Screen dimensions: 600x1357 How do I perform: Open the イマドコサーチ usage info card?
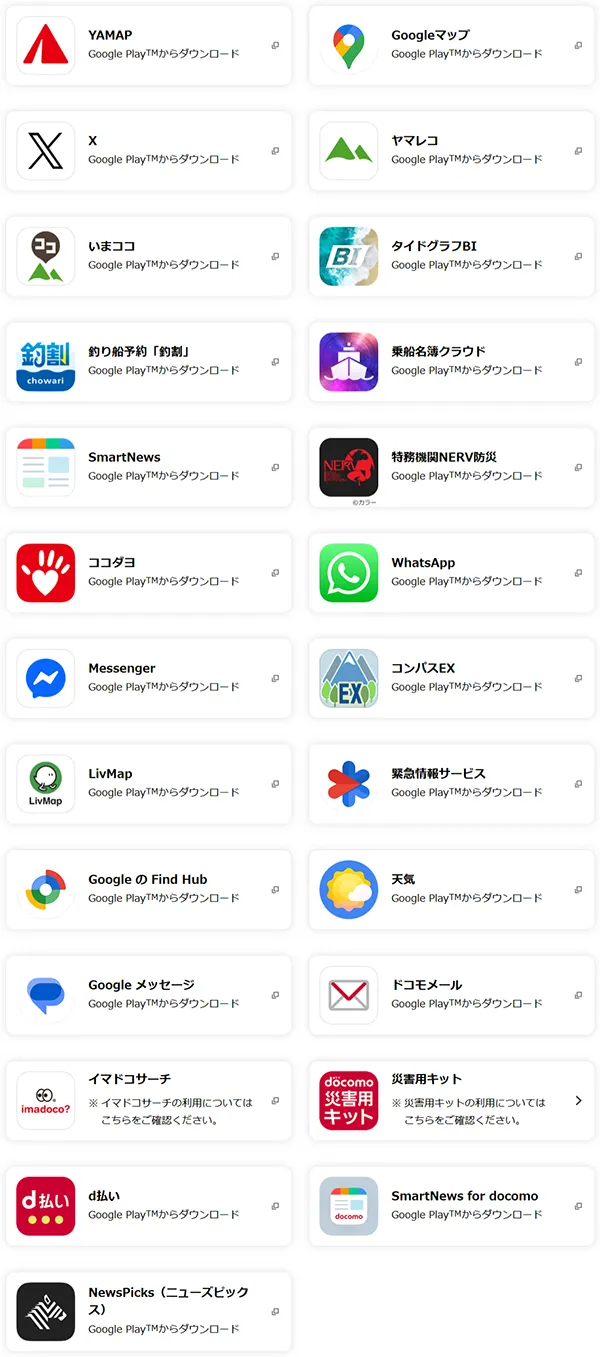[x=148, y=1101]
